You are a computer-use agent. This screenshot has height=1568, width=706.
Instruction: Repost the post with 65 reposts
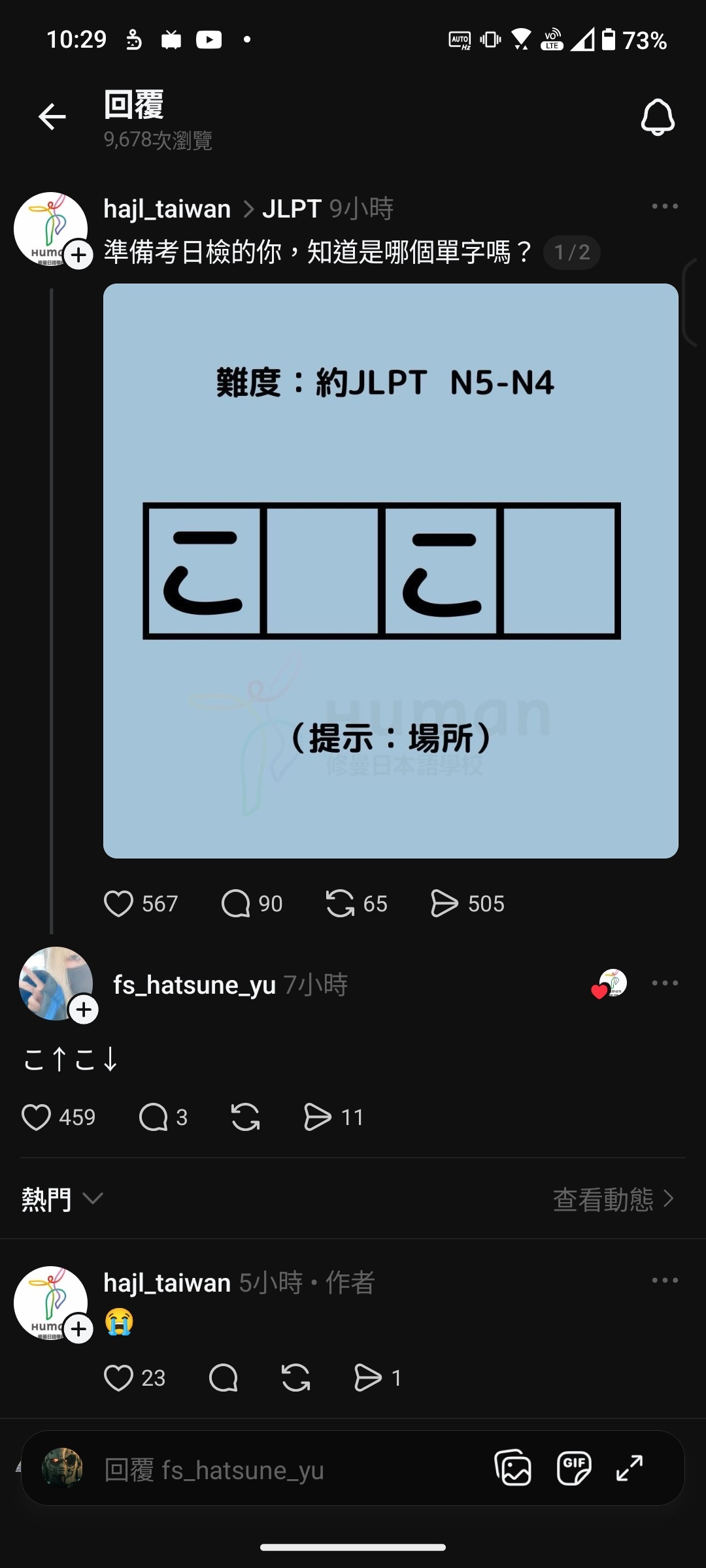[x=340, y=904]
